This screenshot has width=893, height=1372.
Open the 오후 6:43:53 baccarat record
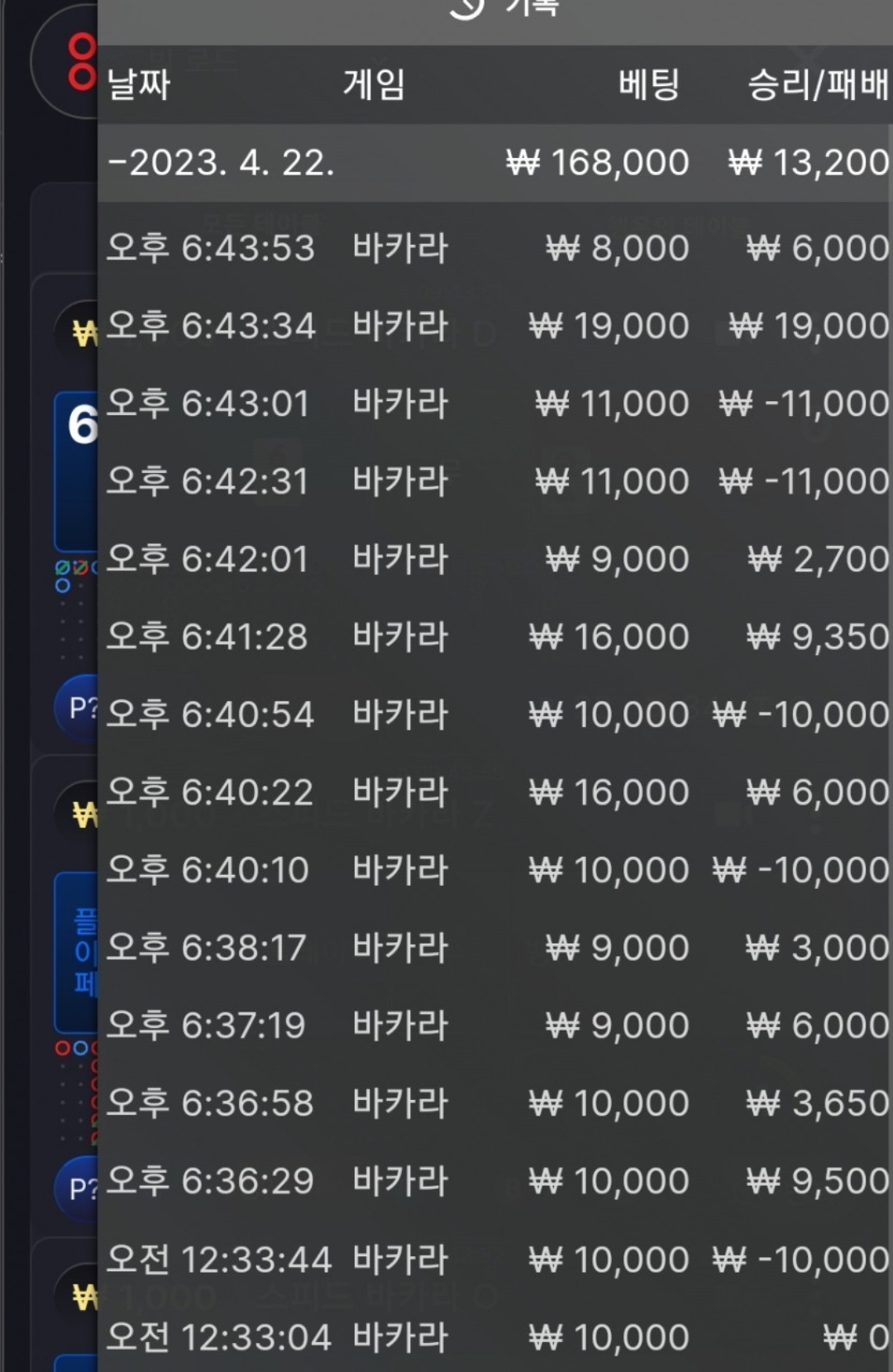pyautogui.click(x=496, y=248)
